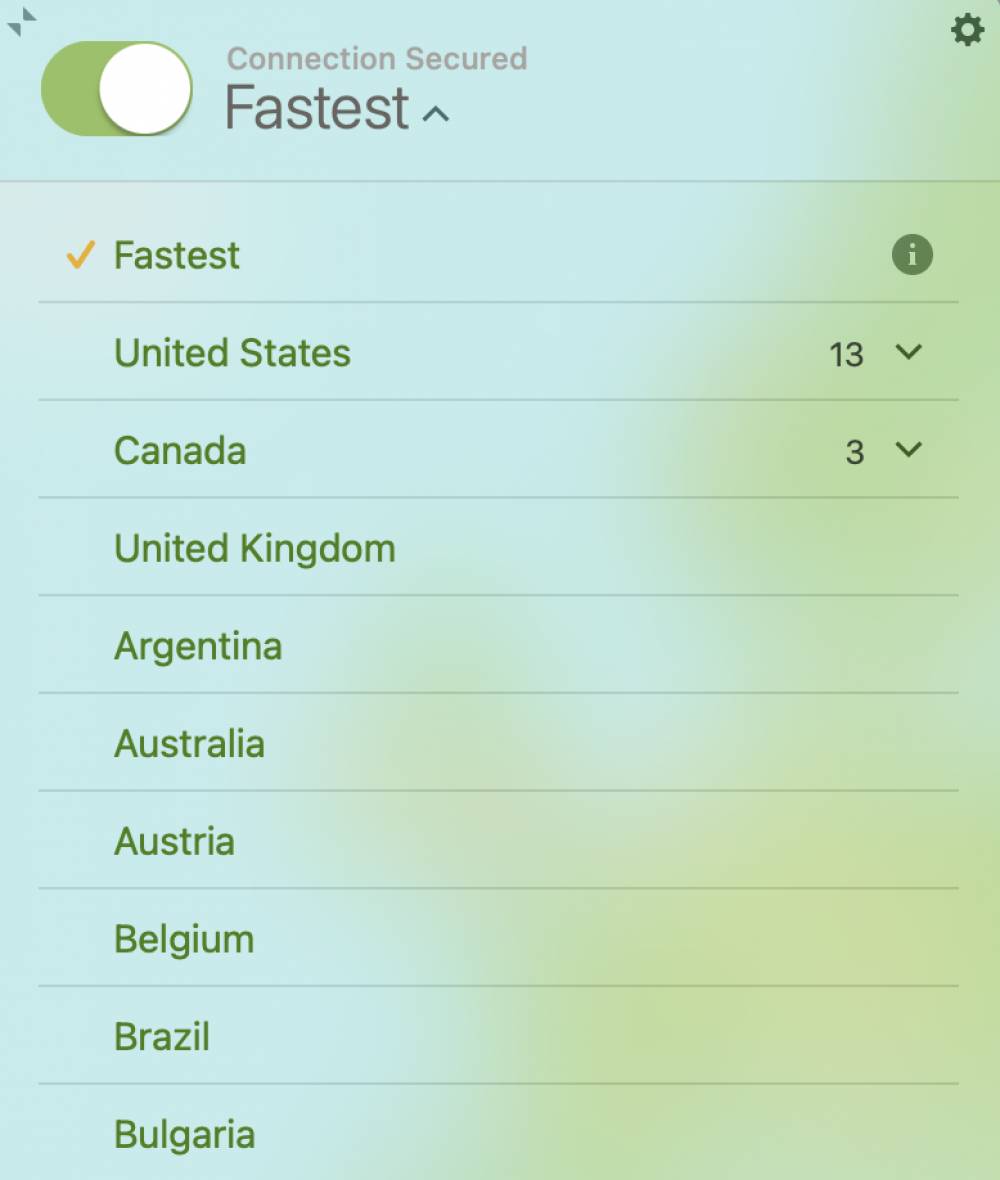The height and width of the screenshot is (1180, 1000).
Task: Select Argentina from the country list
Action: coord(198,646)
